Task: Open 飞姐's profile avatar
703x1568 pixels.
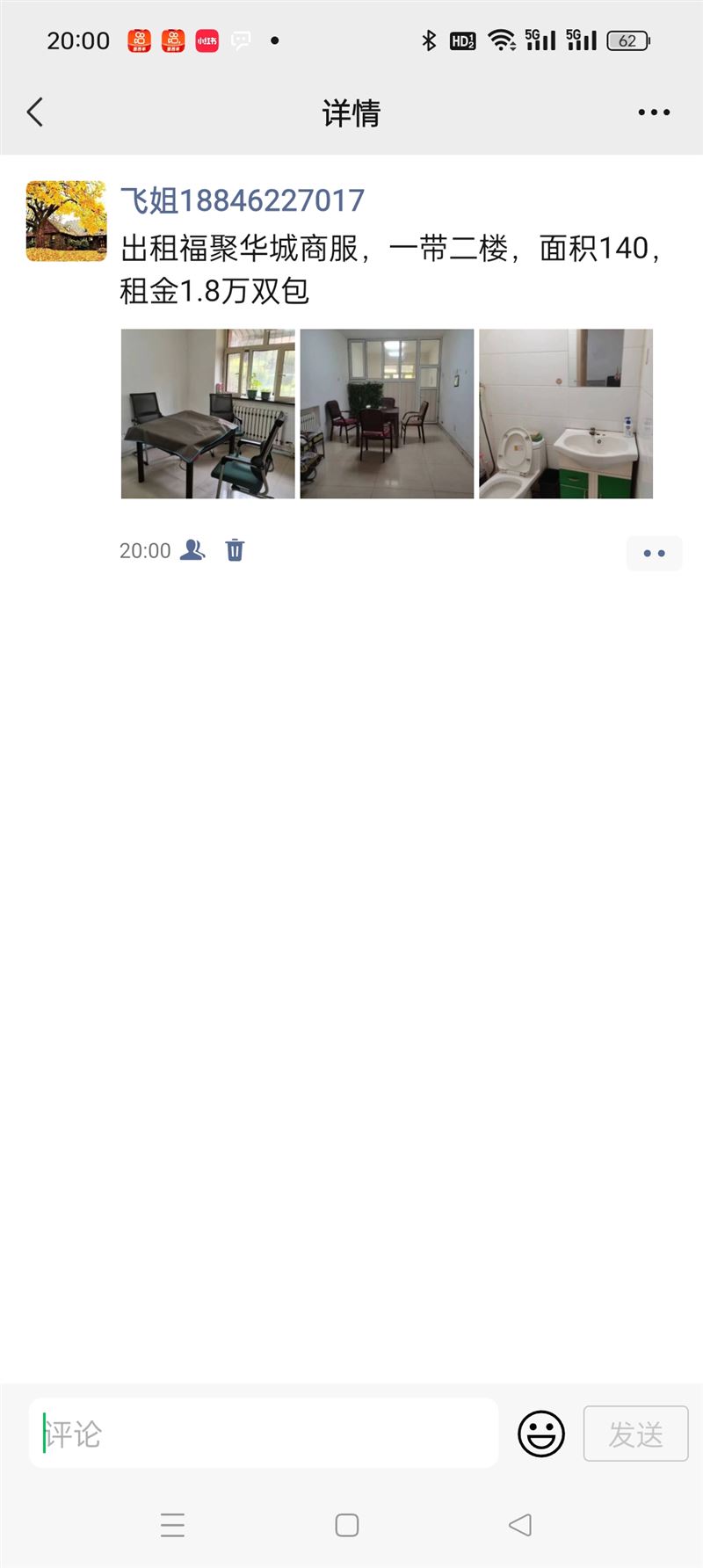Action: pos(66,221)
